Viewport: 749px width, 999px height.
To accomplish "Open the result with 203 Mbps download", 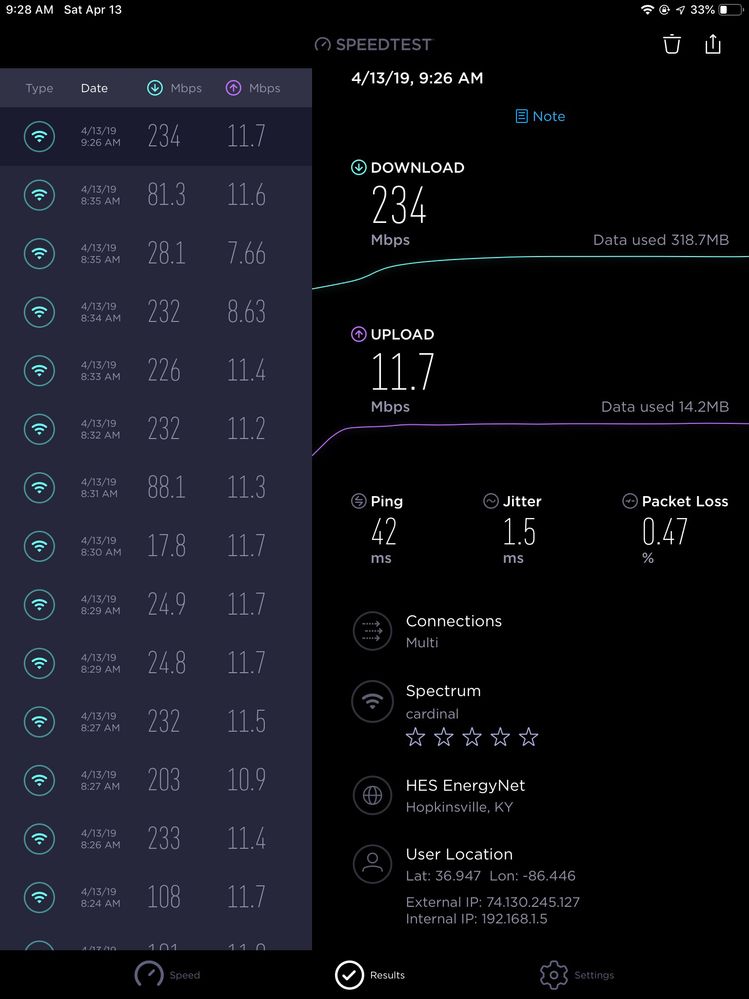I will 156,780.
